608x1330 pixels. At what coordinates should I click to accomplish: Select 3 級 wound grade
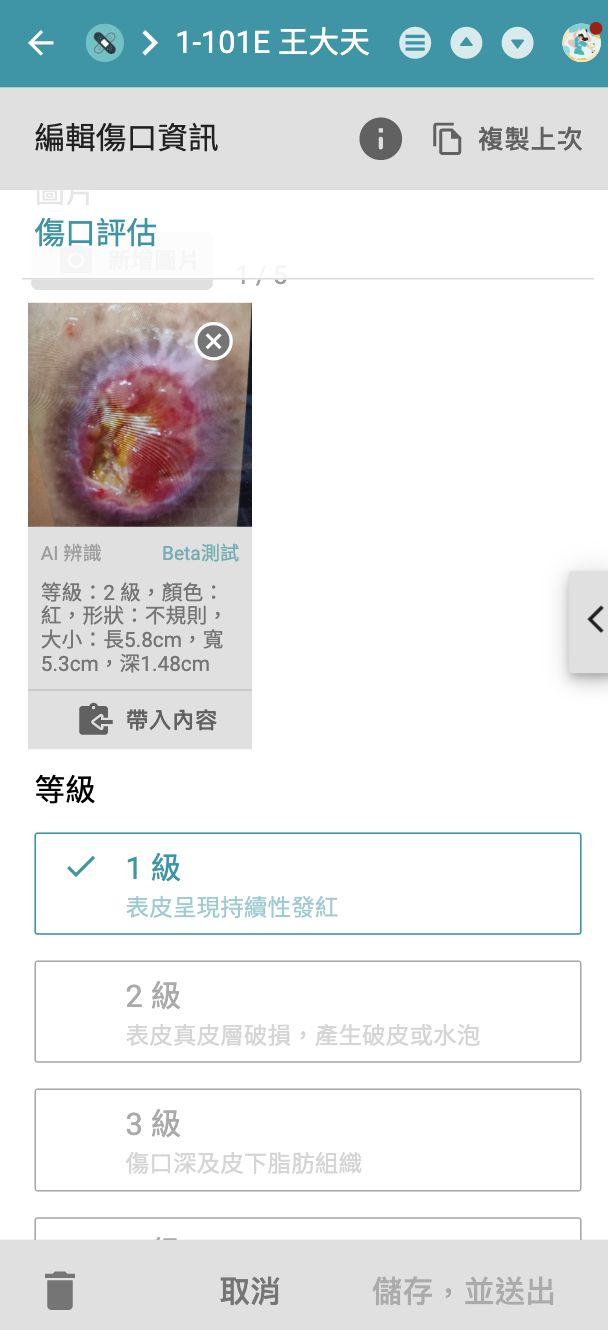coord(308,1139)
